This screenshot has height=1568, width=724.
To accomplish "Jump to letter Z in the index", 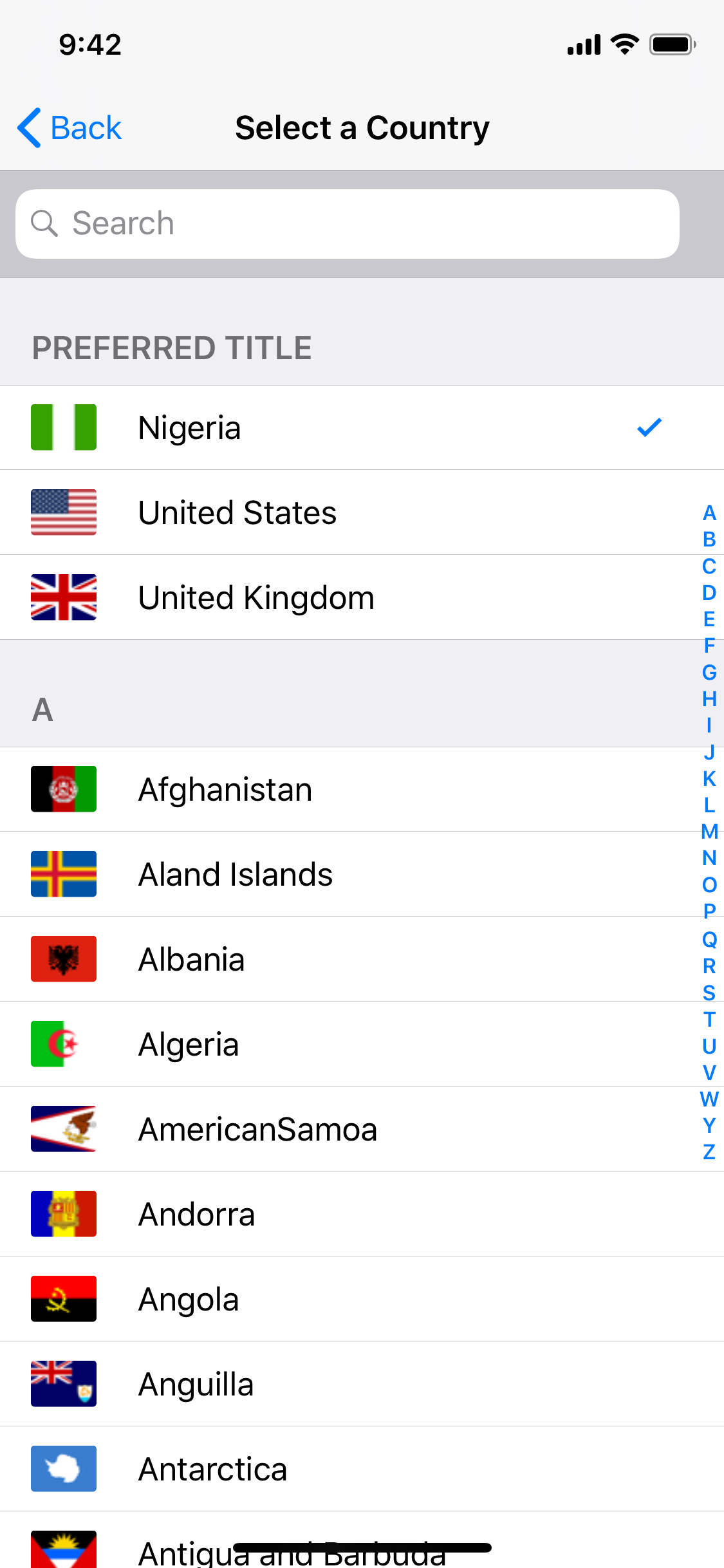I will (709, 1152).
